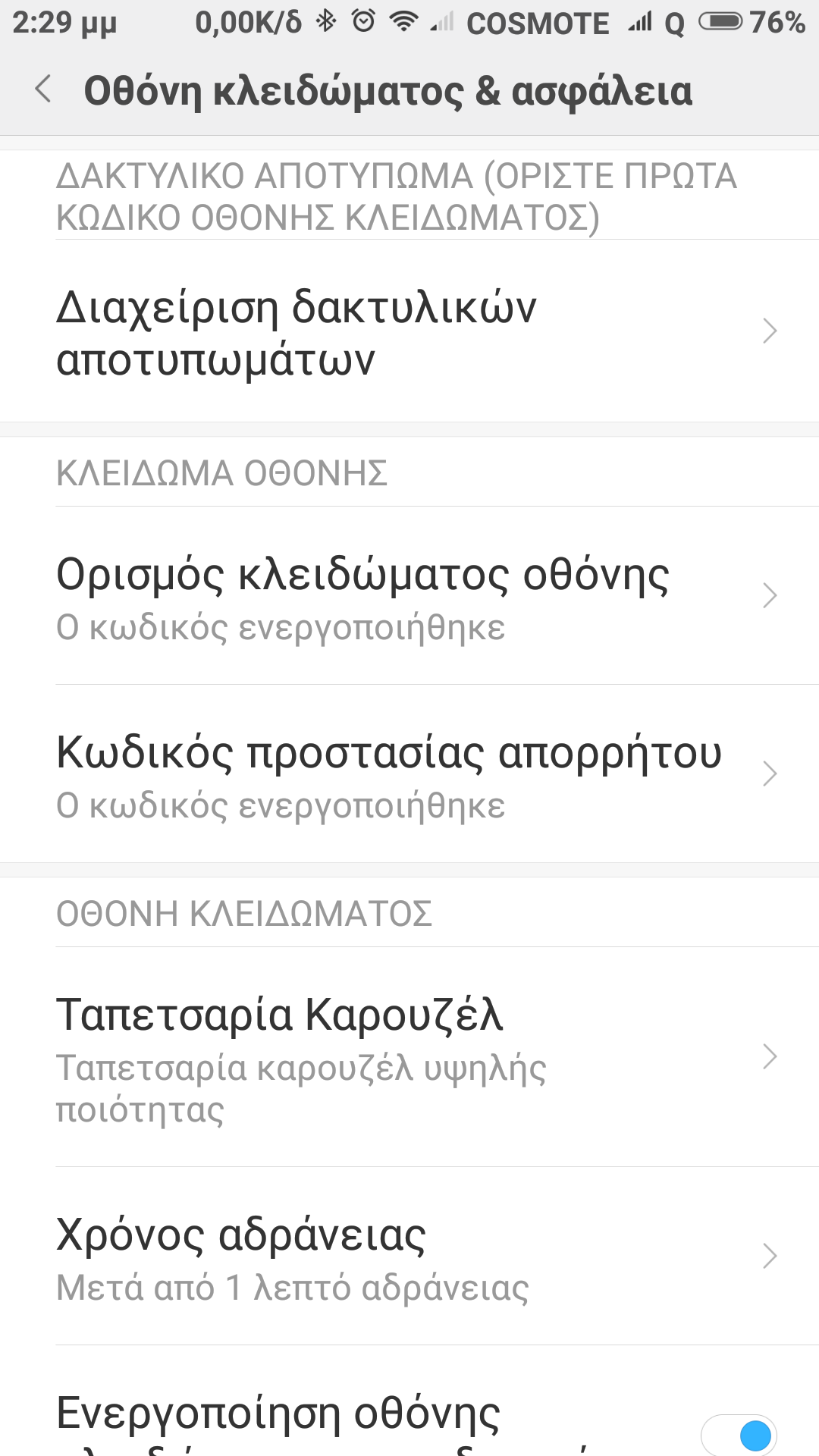Open Διαχείριση δακτυλικών αποτυπωμάτων
This screenshot has width=819, height=1456.
(x=409, y=331)
